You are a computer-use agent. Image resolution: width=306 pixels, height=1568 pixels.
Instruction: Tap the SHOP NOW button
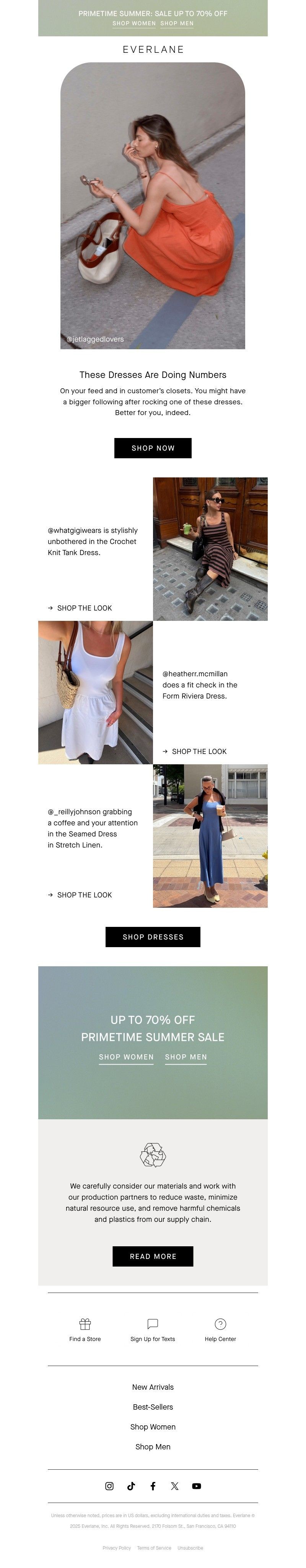[x=153, y=448]
